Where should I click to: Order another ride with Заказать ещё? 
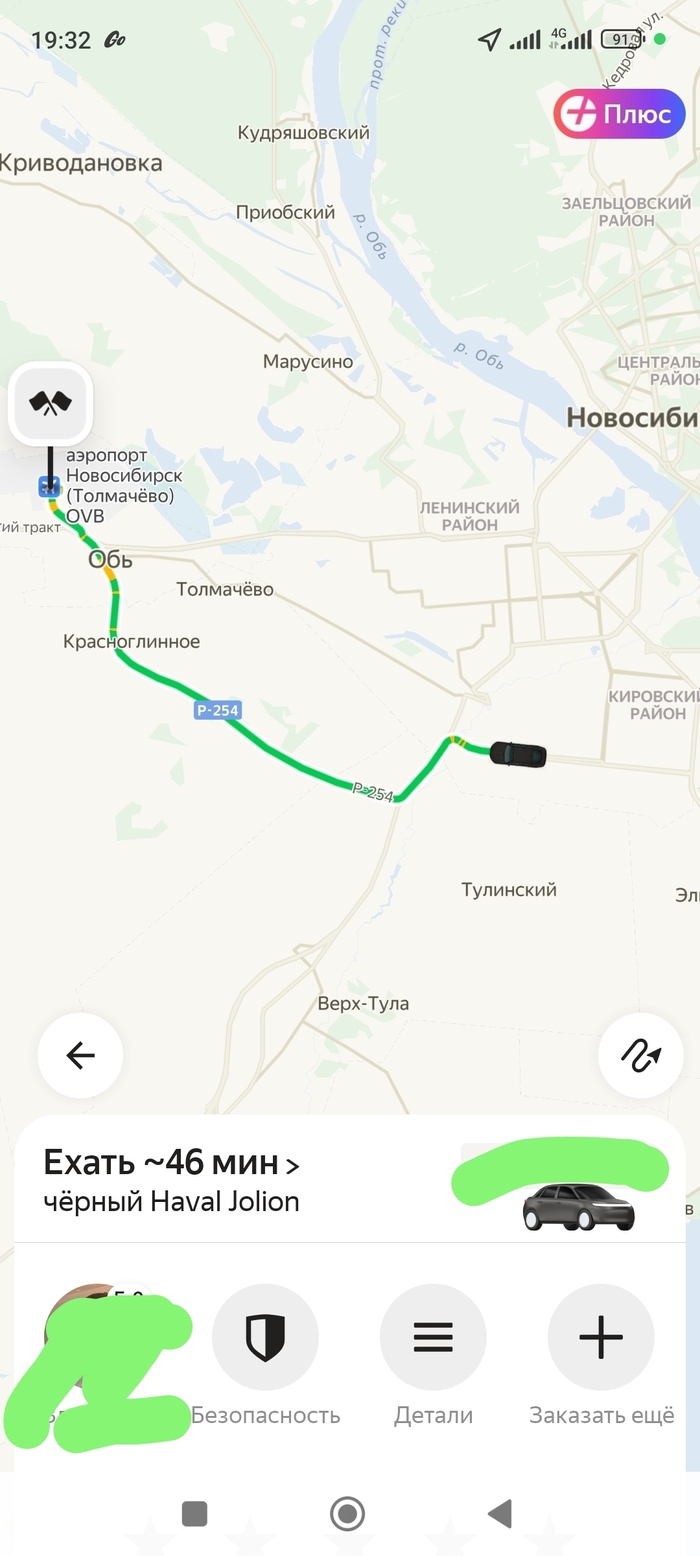601,1338
